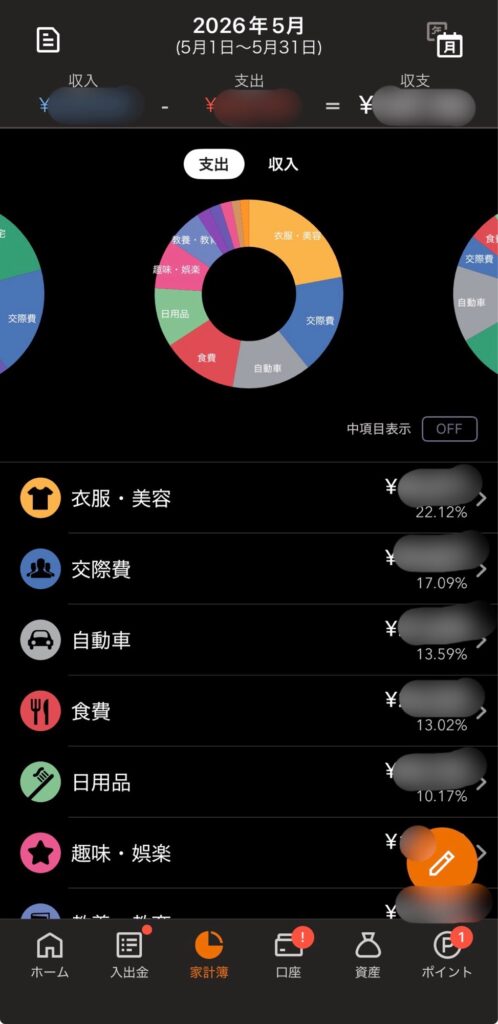Open the 交際費 category row
This screenshot has width=498, height=1024.
[x=249, y=569]
